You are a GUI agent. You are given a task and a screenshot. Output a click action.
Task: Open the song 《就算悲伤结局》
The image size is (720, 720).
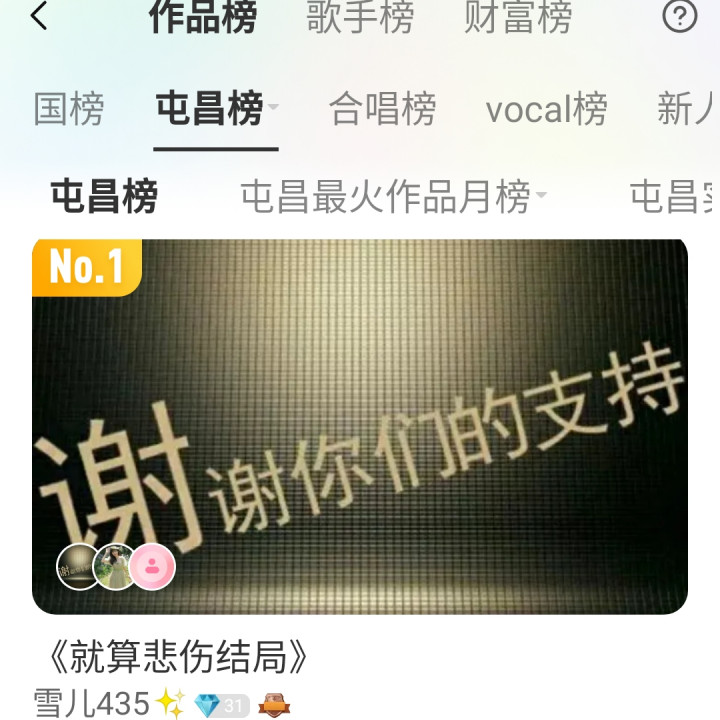pyautogui.click(x=172, y=657)
